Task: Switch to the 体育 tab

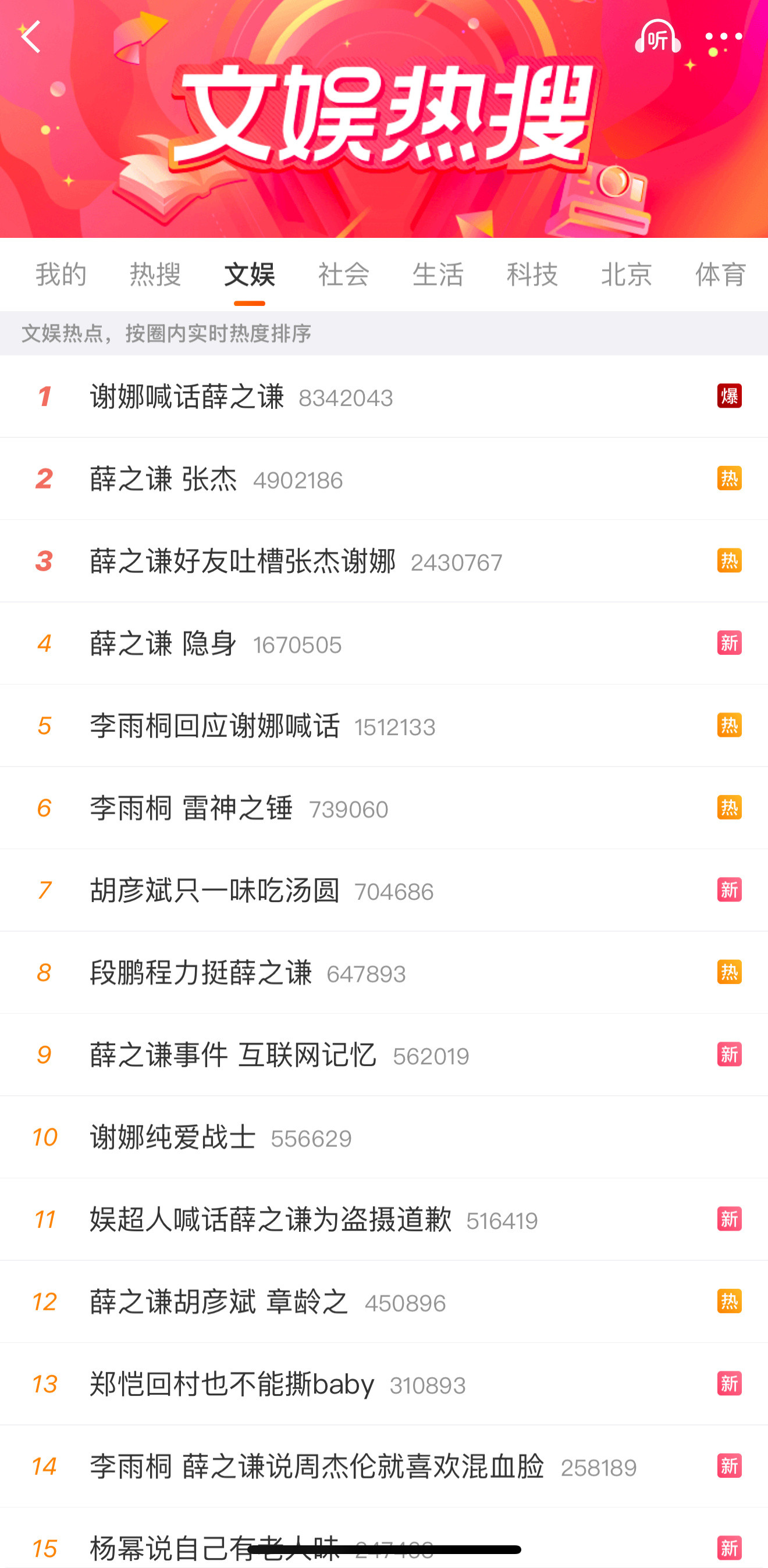Action: coord(720,275)
